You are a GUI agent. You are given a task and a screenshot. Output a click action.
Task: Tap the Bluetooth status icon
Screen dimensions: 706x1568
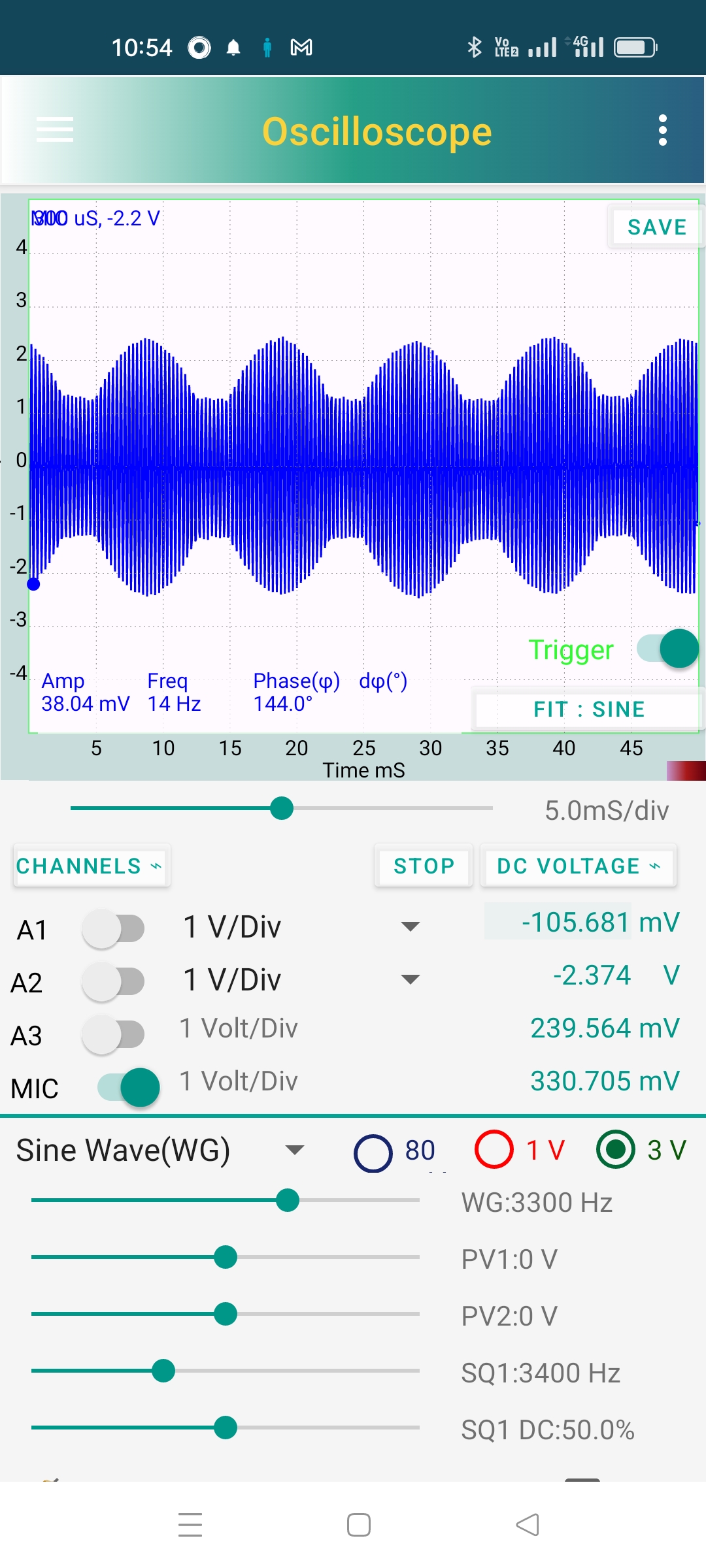pyautogui.click(x=473, y=46)
